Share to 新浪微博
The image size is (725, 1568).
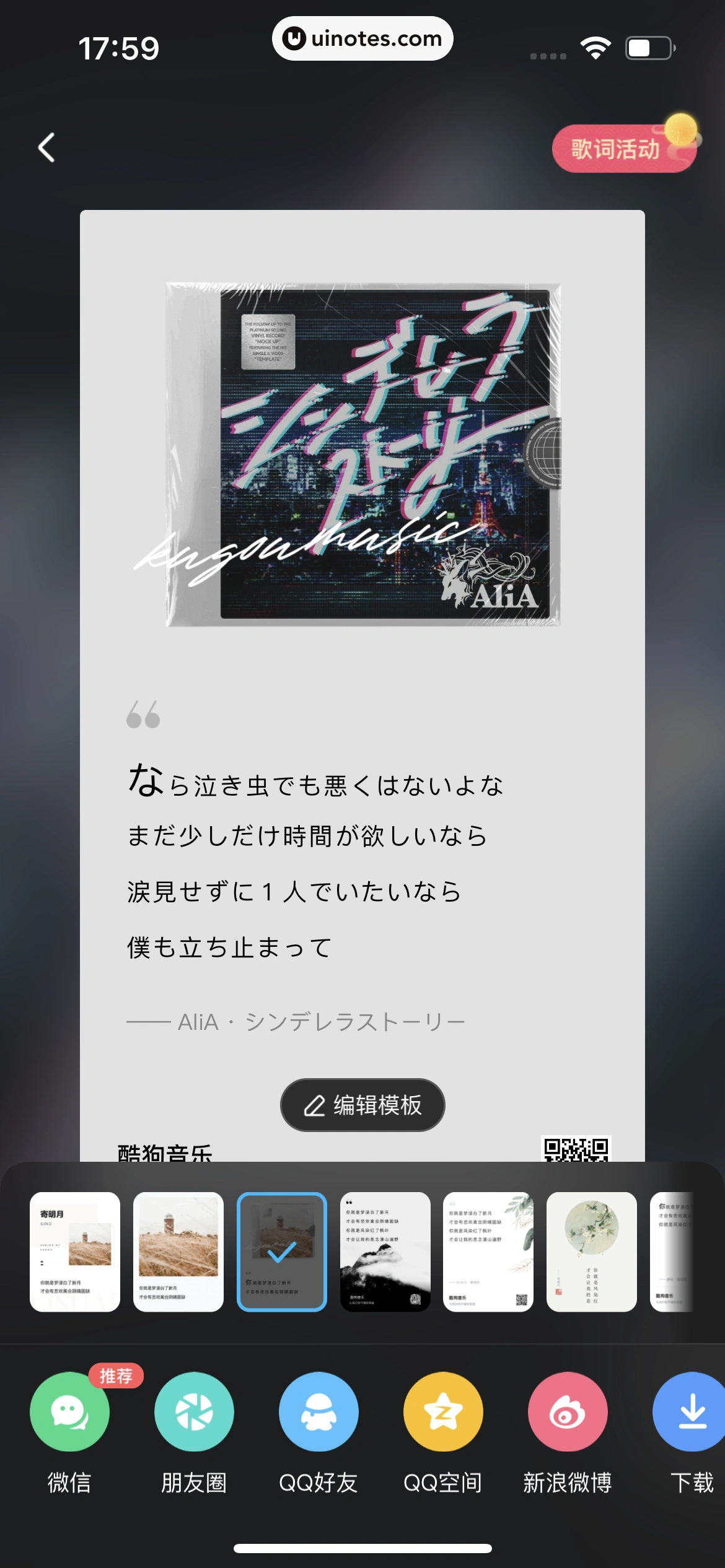(568, 1412)
